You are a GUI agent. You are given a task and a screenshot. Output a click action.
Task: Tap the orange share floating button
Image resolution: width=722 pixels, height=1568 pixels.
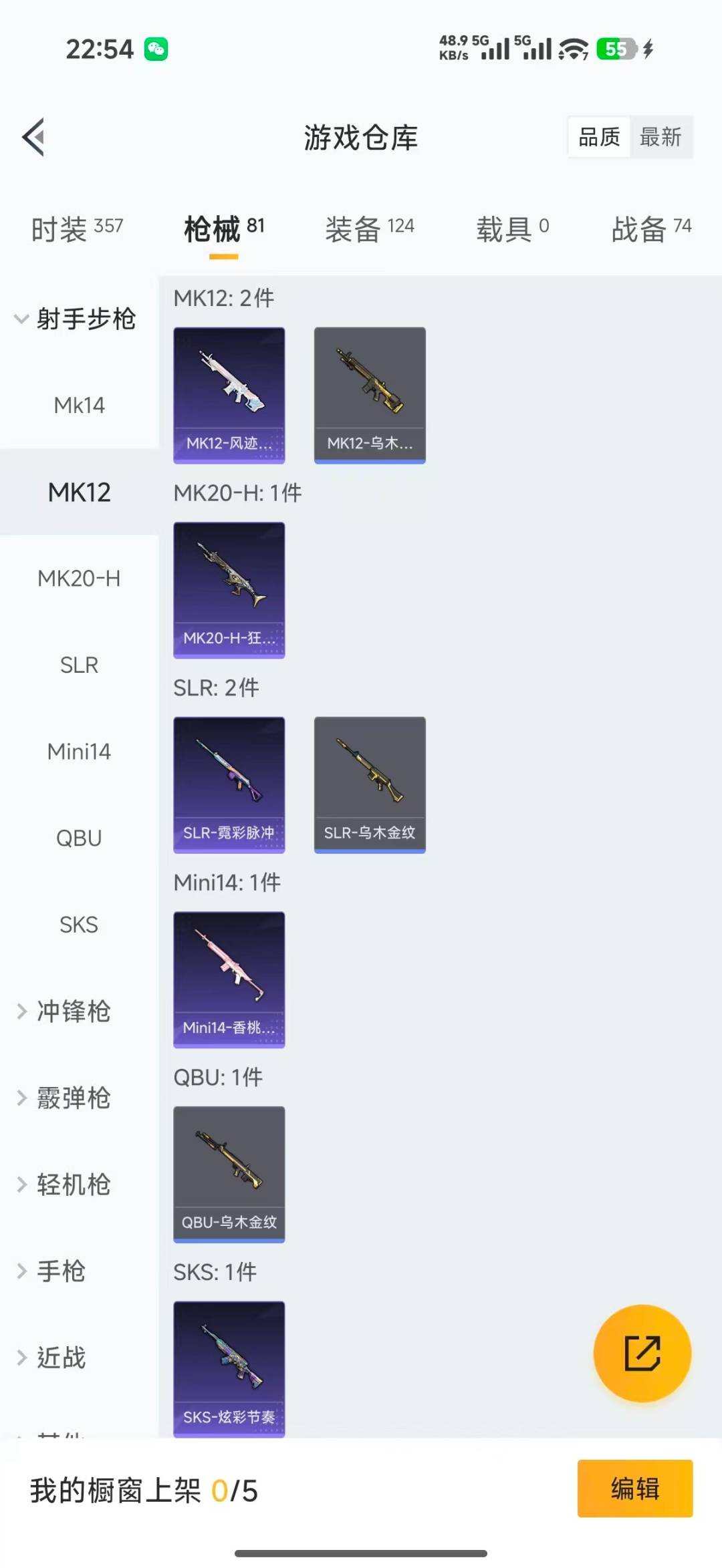pyautogui.click(x=641, y=1354)
